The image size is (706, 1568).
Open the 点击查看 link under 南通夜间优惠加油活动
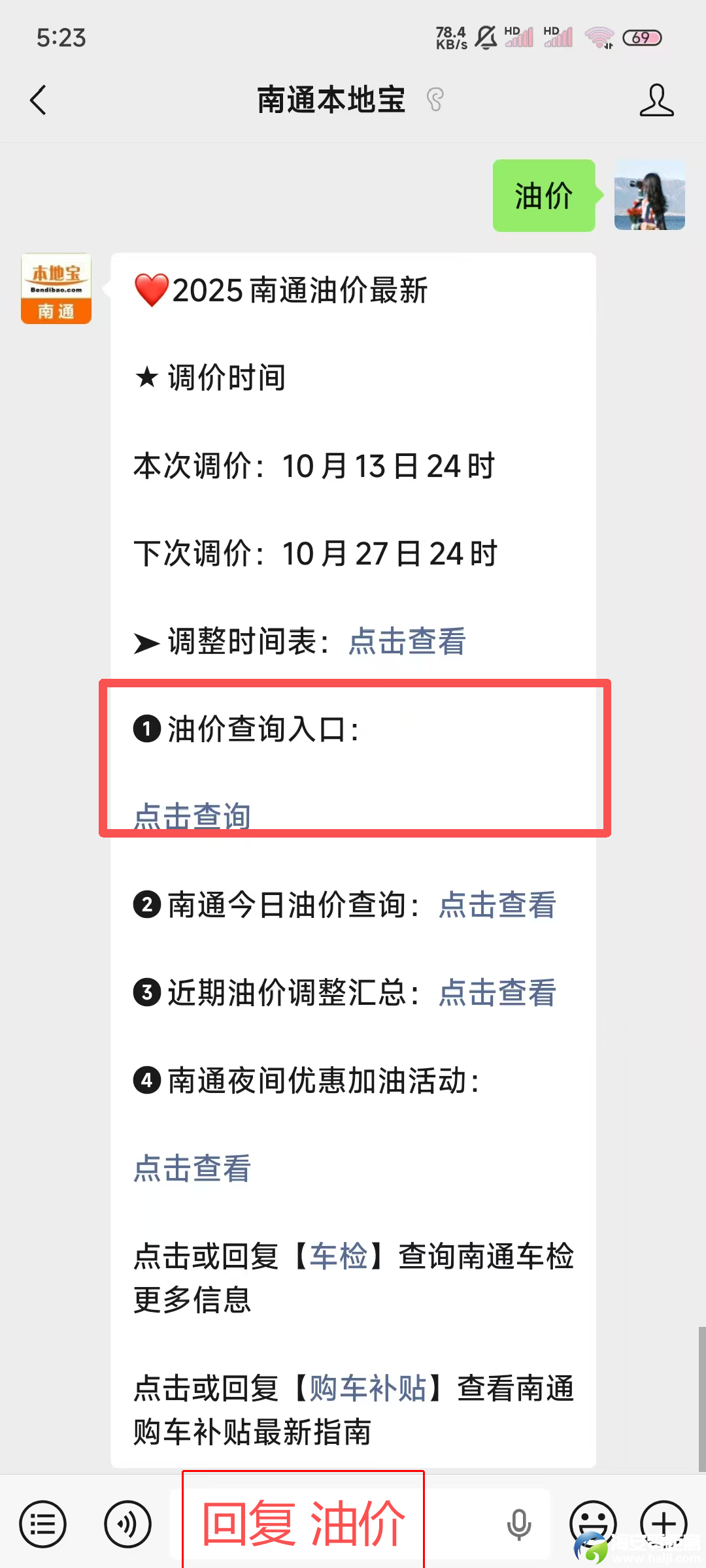click(192, 1169)
